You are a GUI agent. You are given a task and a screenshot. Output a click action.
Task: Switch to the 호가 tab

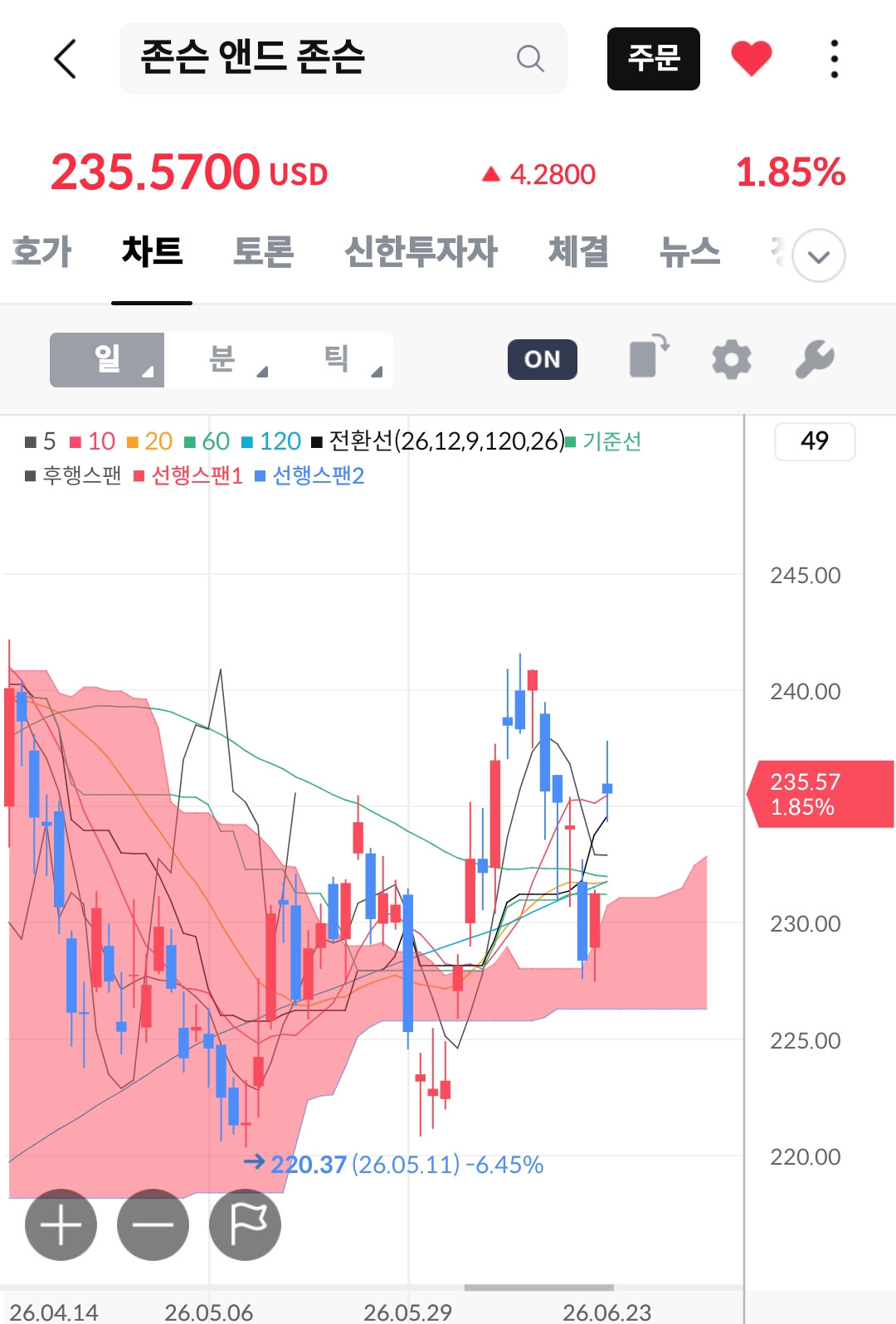(41, 251)
